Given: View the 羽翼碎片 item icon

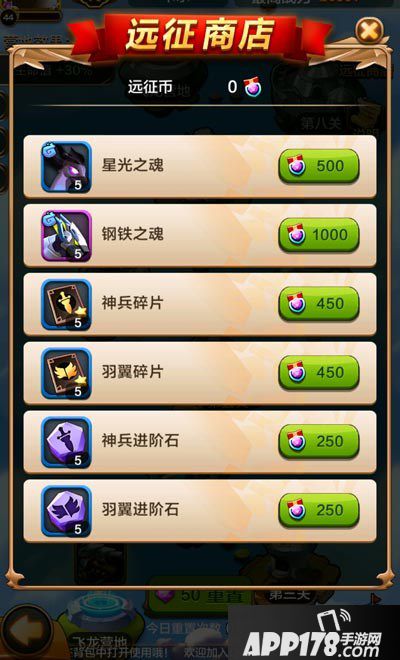Looking at the screenshot, I should coord(66,373).
